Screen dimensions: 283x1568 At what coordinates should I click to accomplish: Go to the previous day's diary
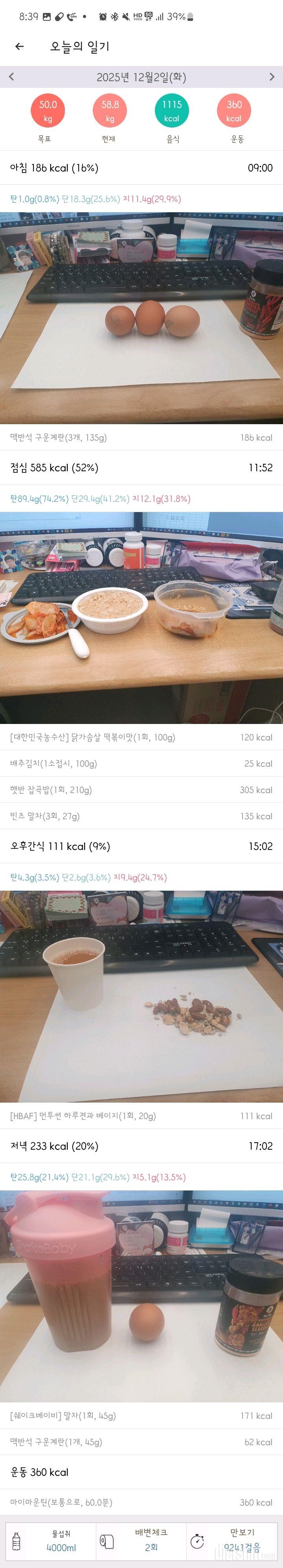[x=11, y=77]
